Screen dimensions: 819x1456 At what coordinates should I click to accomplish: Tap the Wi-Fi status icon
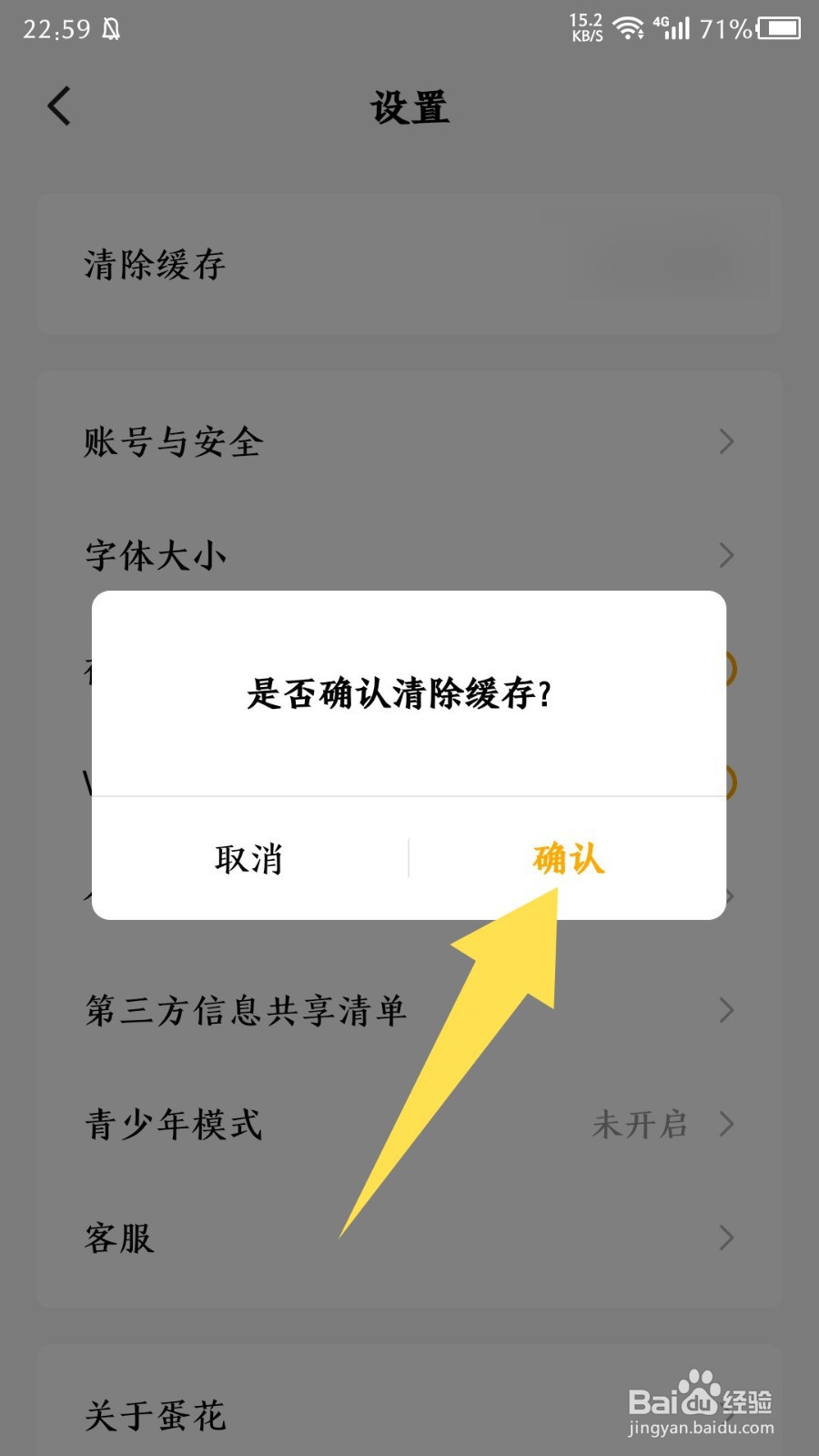point(629,27)
